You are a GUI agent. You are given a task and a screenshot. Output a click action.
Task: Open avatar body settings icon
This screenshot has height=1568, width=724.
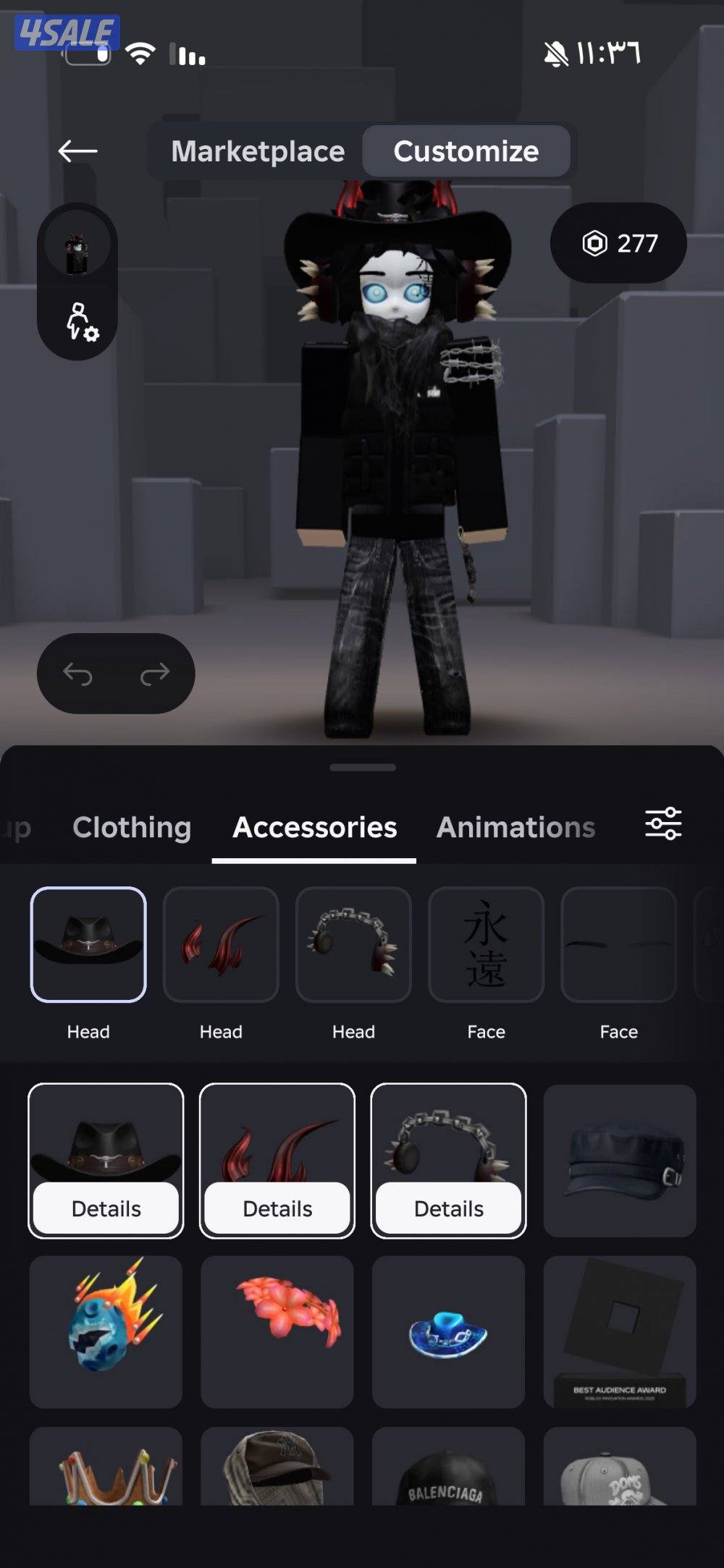tap(81, 323)
